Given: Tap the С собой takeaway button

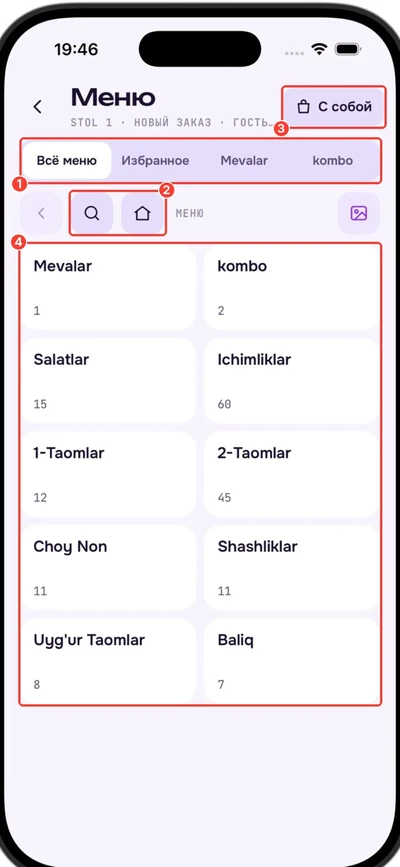Looking at the screenshot, I should pyautogui.click(x=334, y=107).
